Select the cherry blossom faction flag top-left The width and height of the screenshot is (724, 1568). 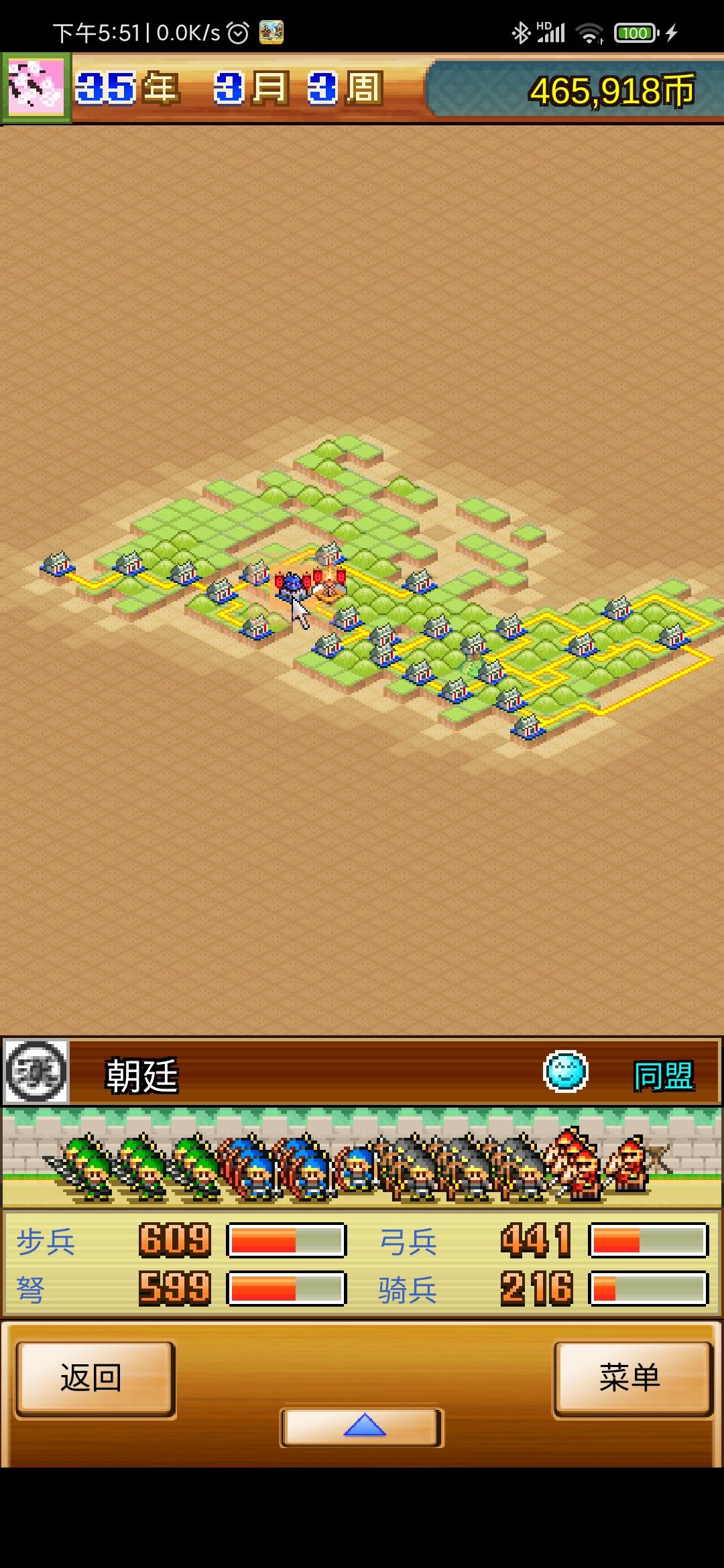(35, 87)
